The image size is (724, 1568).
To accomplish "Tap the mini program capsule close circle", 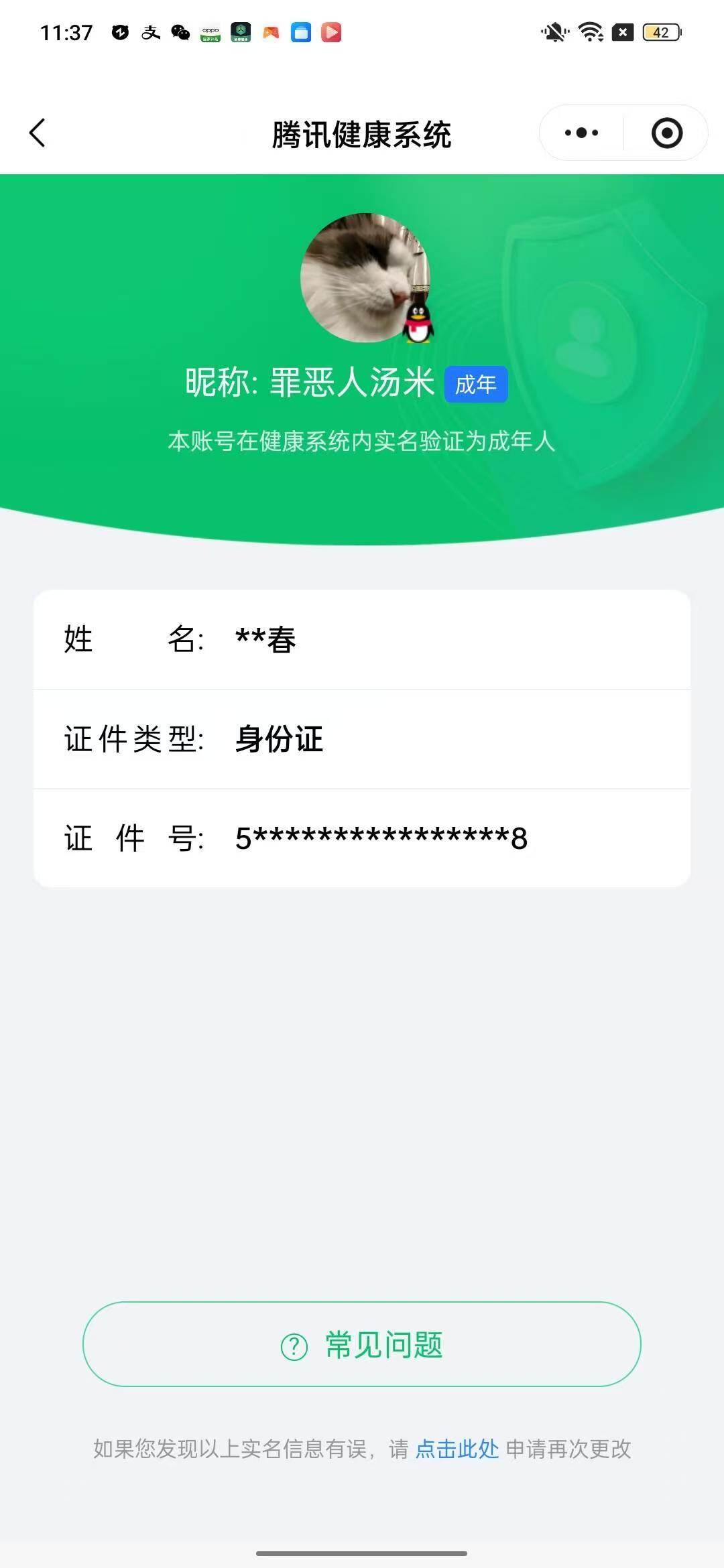I will pyautogui.click(x=667, y=133).
